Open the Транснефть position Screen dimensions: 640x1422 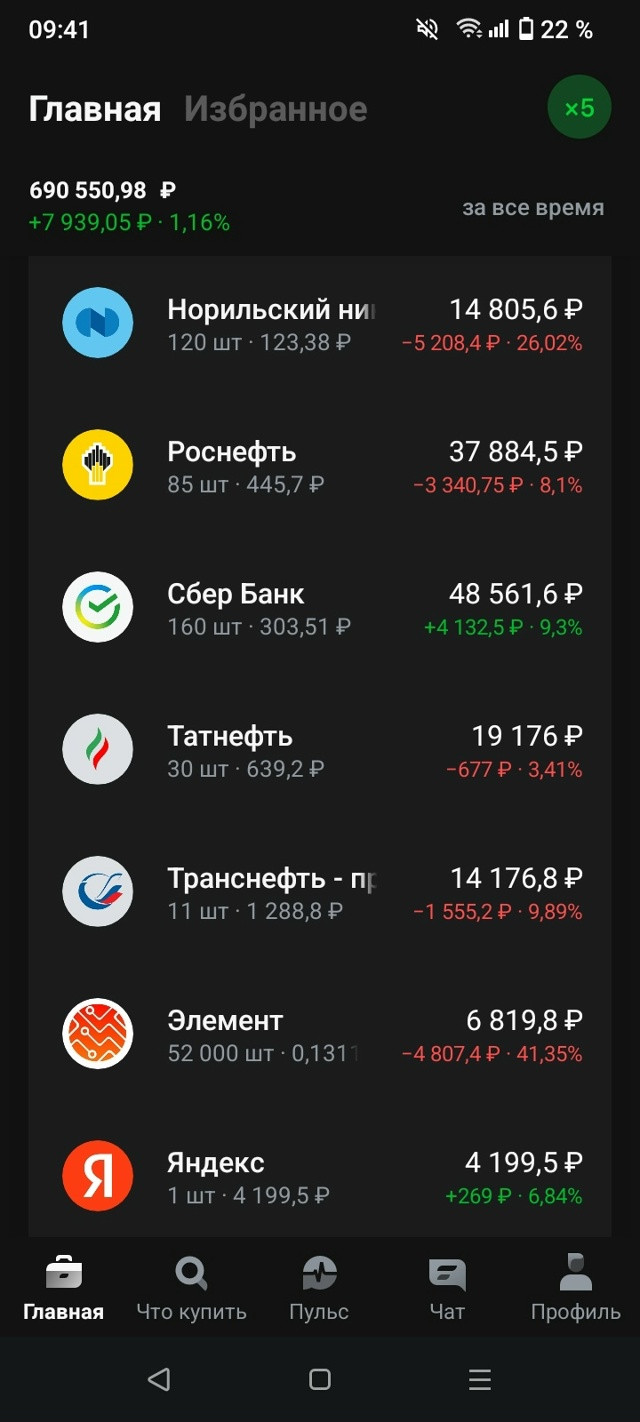coord(320,892)
